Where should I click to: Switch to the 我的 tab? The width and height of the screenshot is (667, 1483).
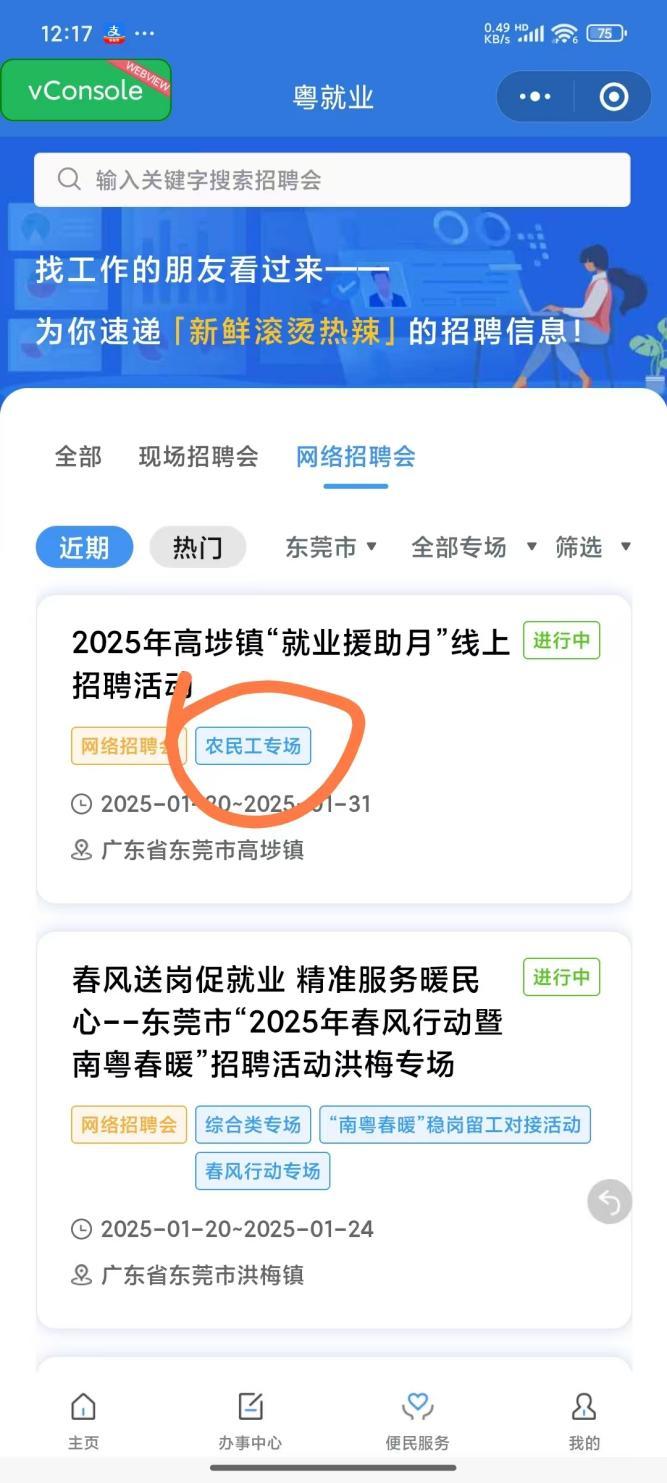[x=584, y=1420]
